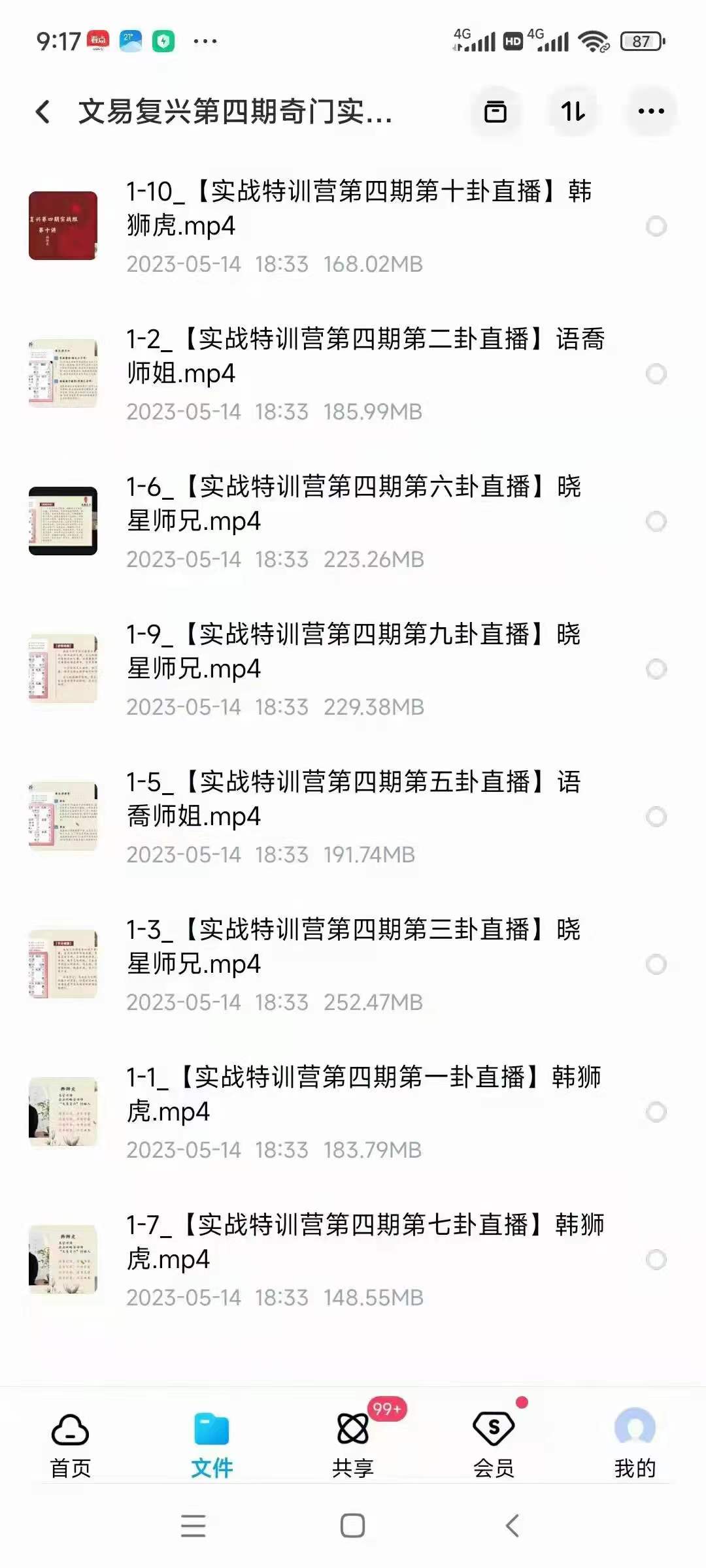Select the 1-9 第九卦直播 file circle
This screenshot has height=1568, width=706.
[x=656, y=669]
